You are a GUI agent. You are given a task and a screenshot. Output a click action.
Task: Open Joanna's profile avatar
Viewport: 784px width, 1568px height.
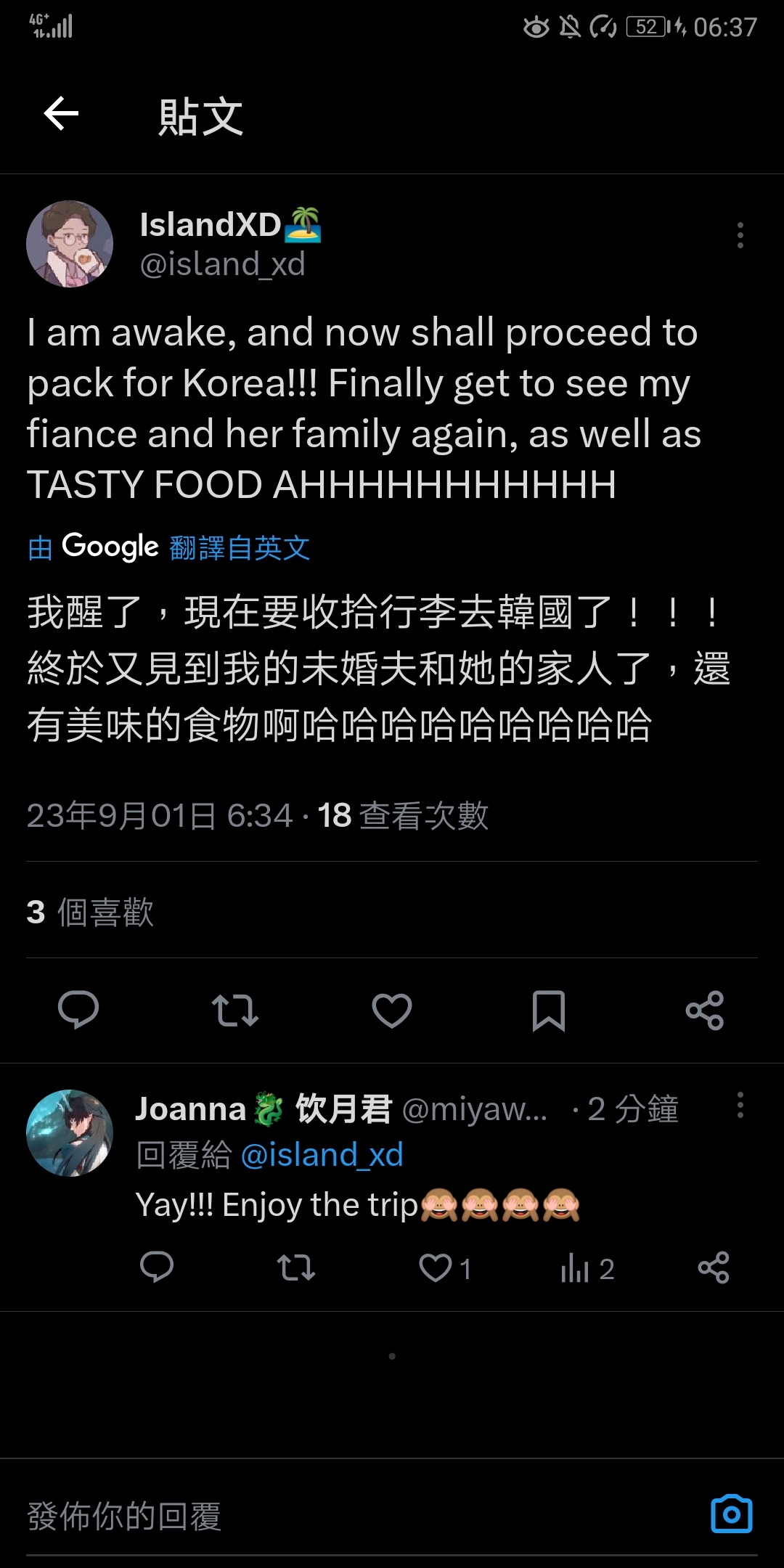(70, 1132)
